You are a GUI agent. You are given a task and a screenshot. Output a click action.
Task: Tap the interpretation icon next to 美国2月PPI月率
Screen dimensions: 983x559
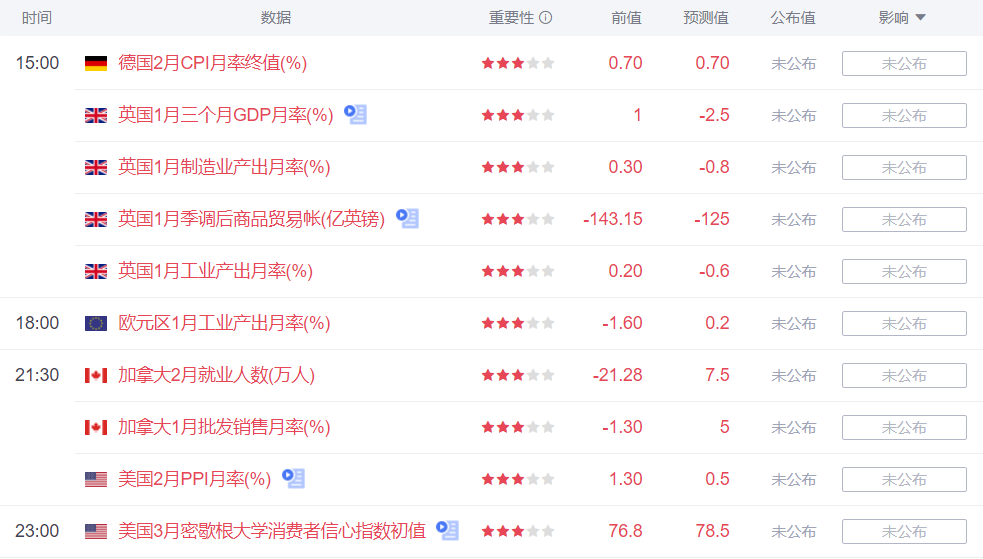click(293, 478)
